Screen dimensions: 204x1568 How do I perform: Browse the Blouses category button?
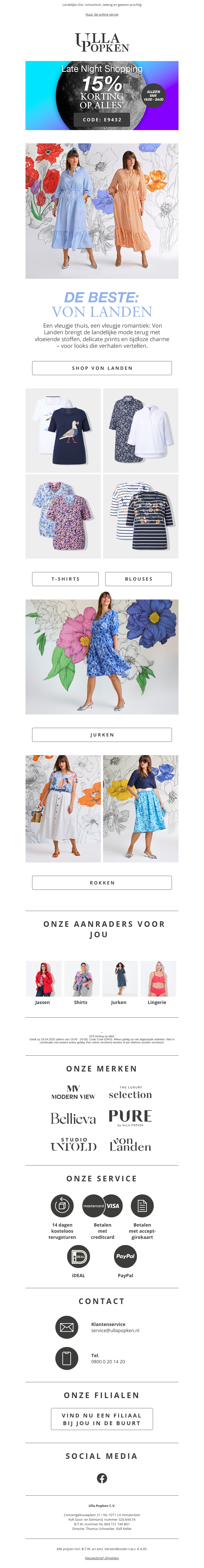pyautogui.click(x=138, y=579)
